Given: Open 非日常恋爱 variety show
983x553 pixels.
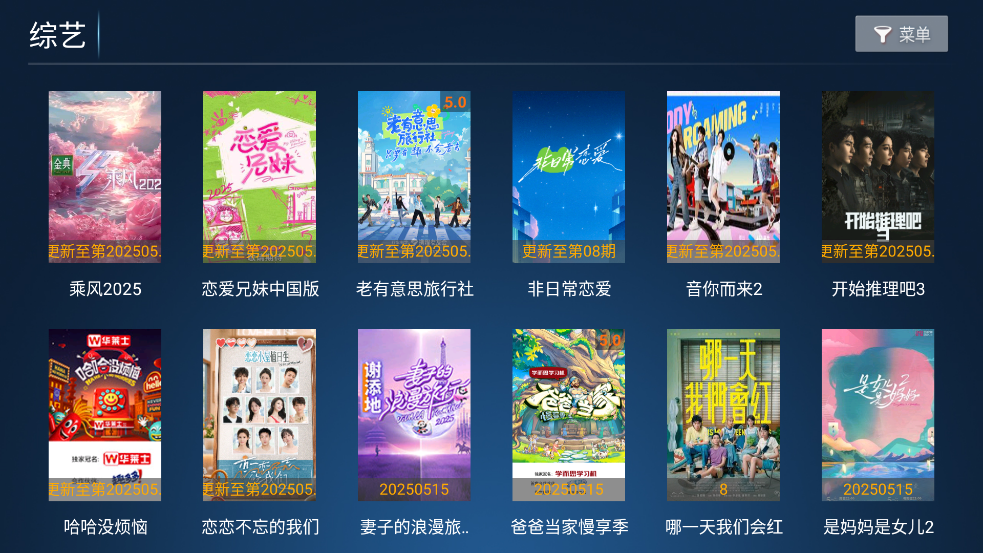Looking at the screenshot, I should point(569,177).
